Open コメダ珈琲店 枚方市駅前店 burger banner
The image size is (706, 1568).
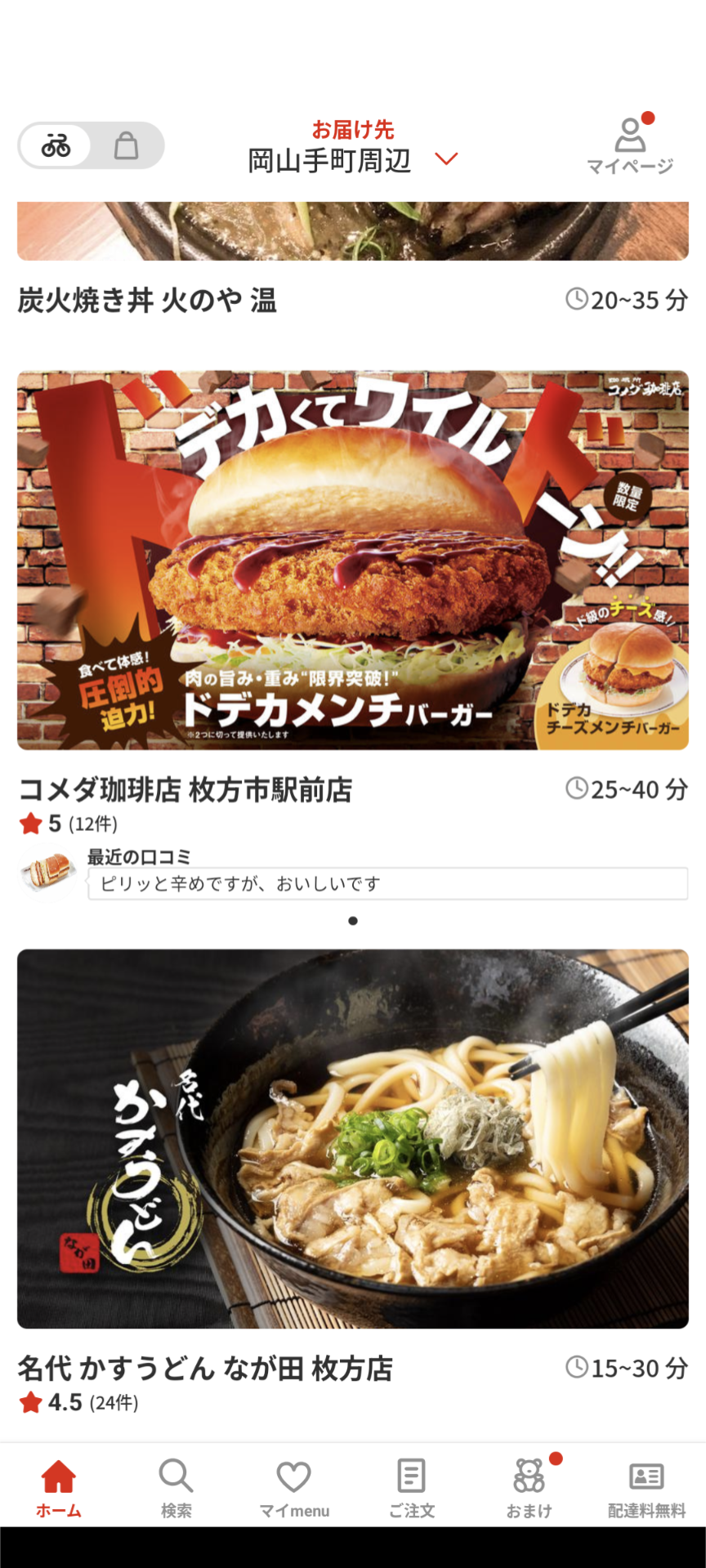[353, 561]
